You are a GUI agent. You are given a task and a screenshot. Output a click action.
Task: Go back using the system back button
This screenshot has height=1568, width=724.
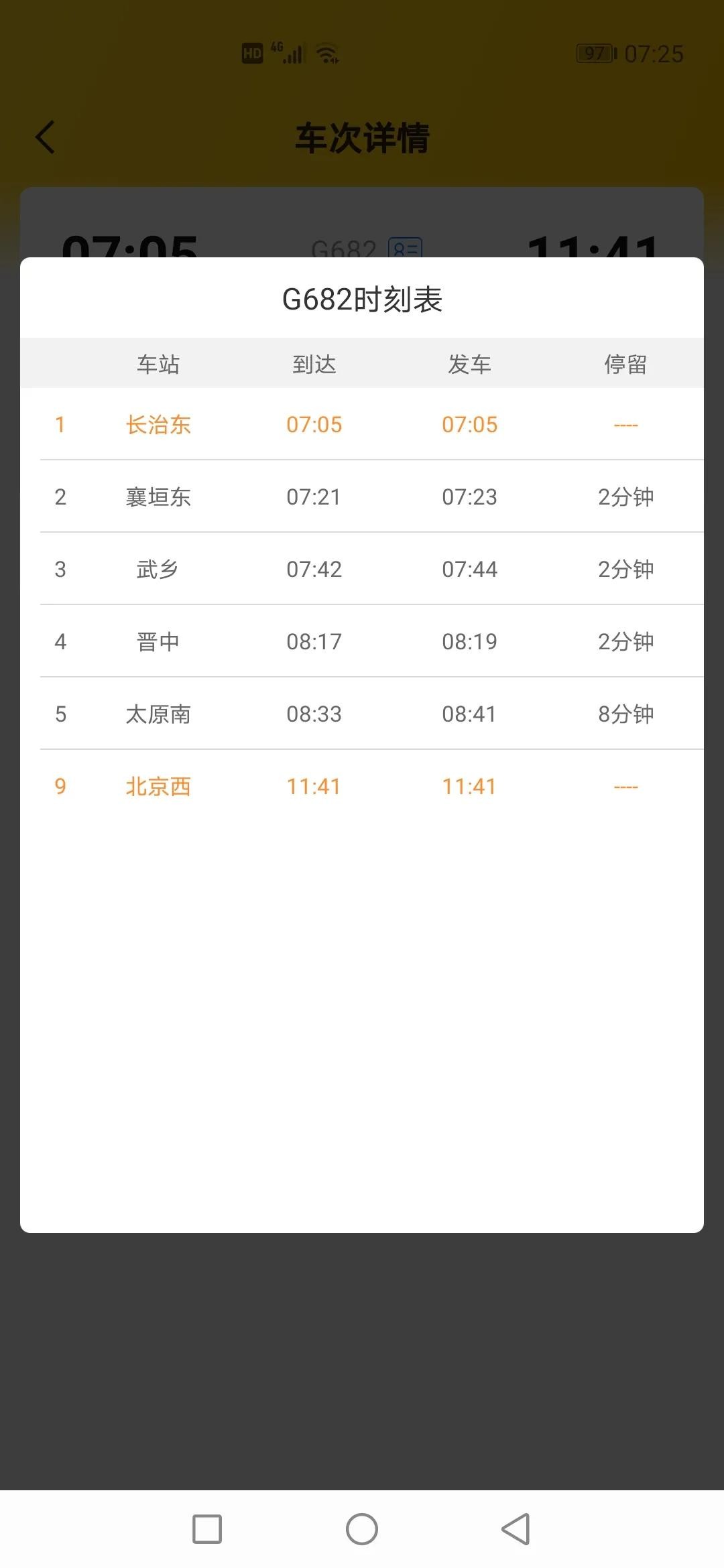click(516, 1529)
